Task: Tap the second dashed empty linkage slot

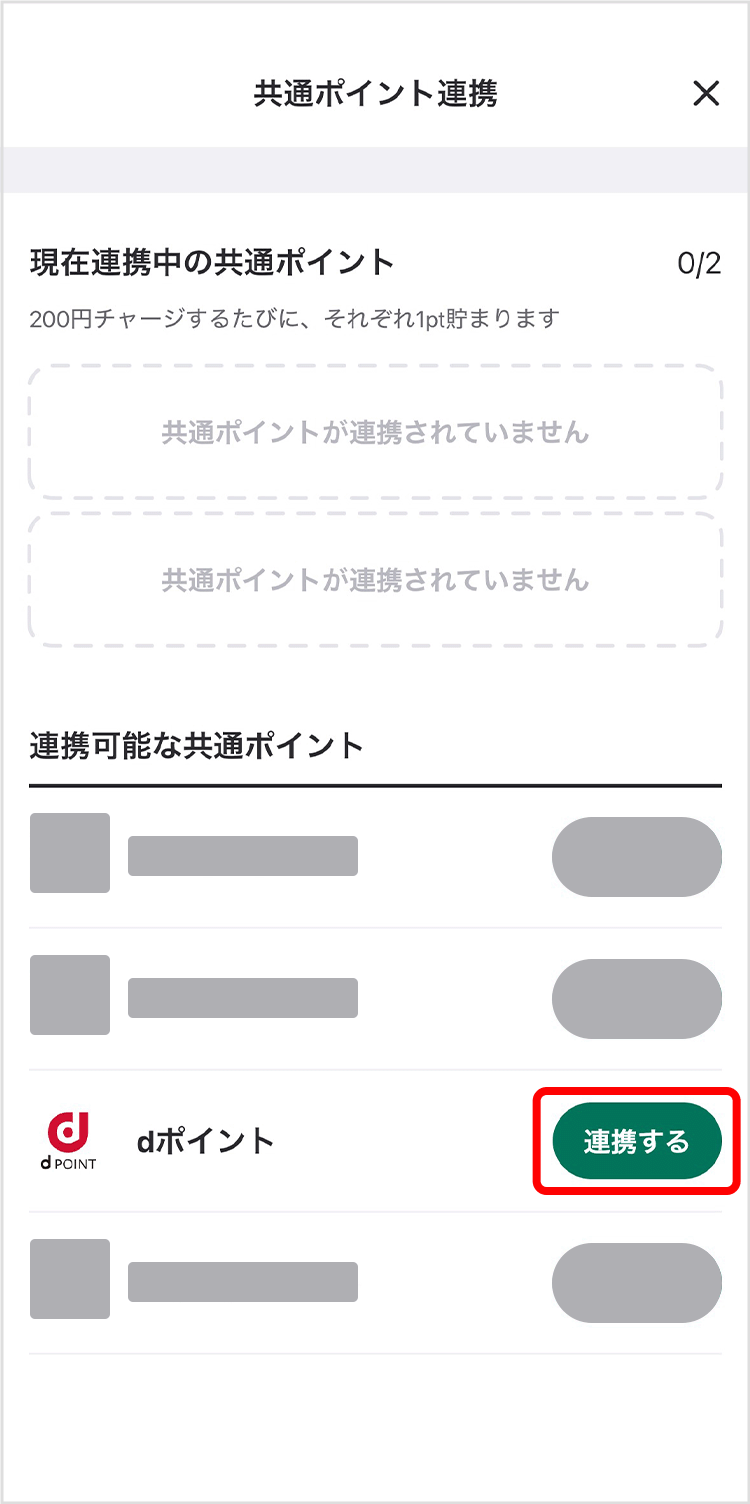Action: (x=375, y=578)
